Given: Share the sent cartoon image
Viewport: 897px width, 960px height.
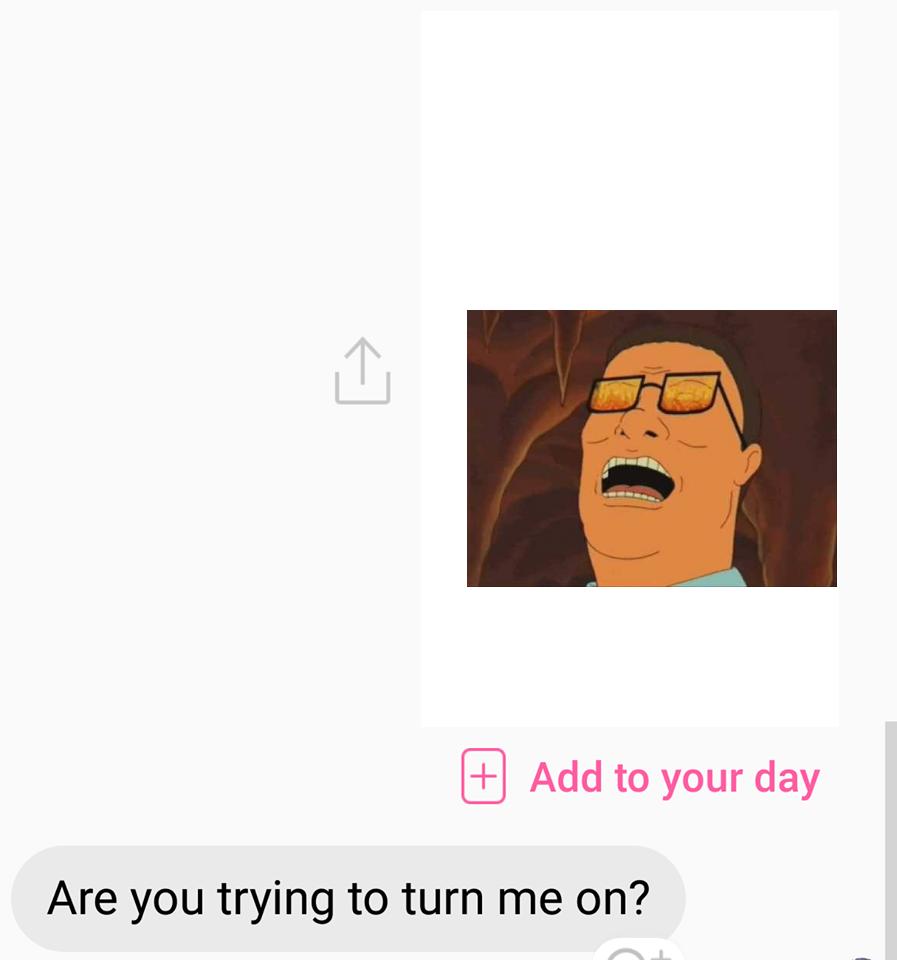Looking at the screenshot, I should (x=362, y=372).
